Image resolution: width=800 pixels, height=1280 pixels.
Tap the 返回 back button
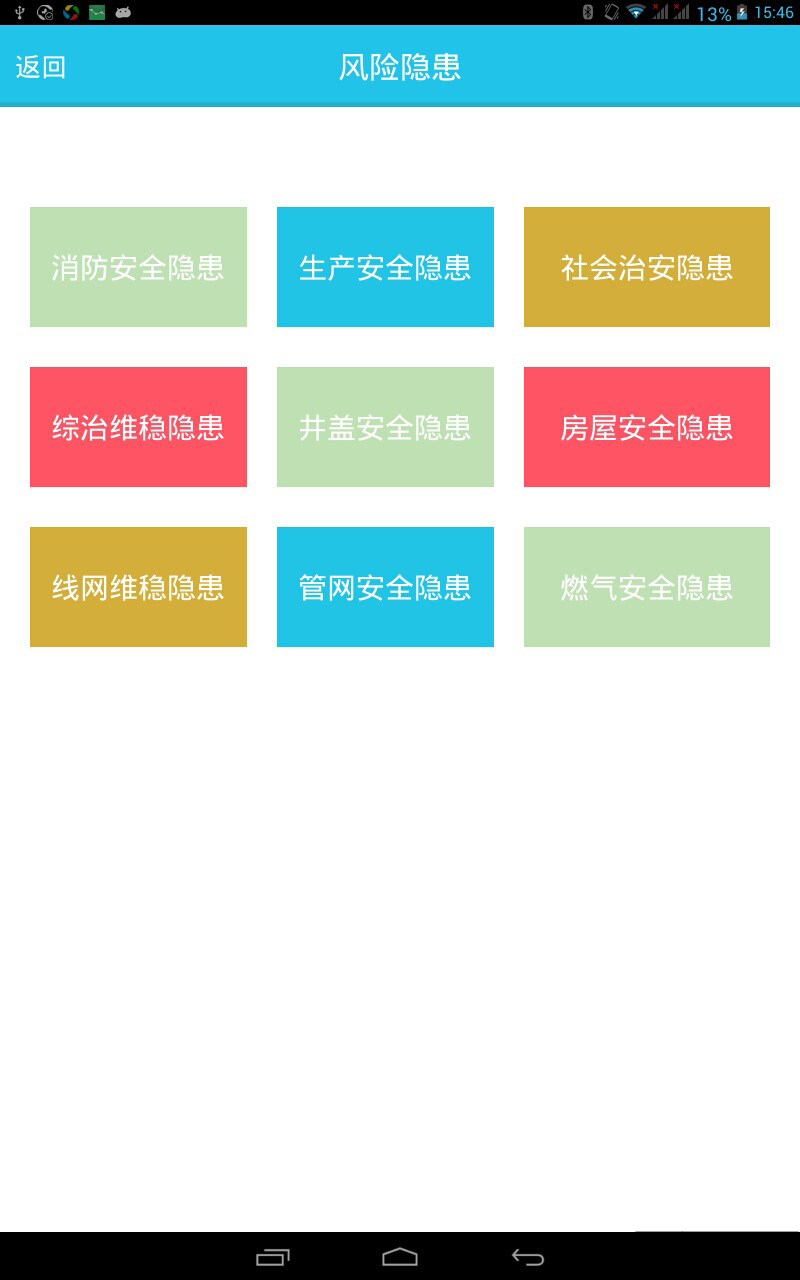pyautogui.click(x=41, y=67)
